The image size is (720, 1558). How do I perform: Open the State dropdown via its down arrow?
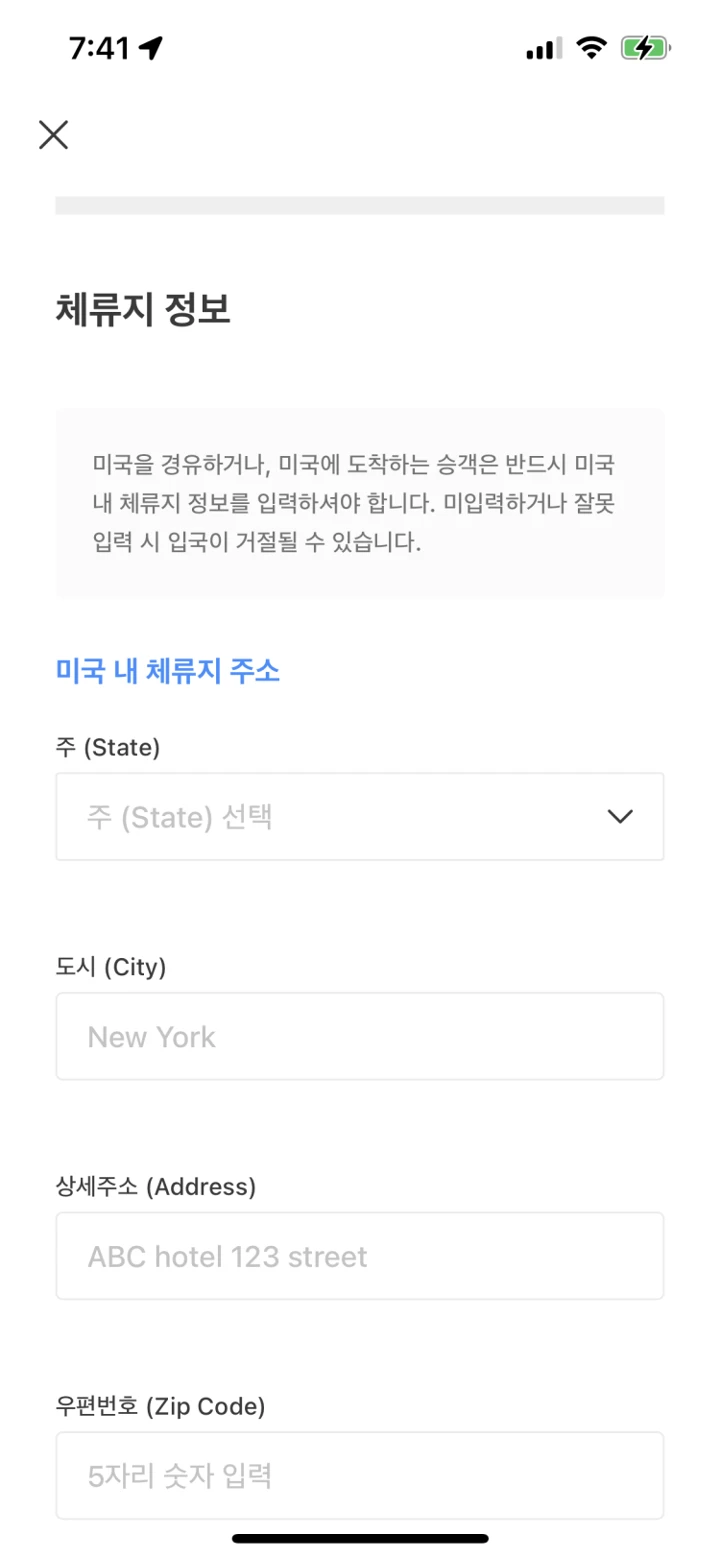[x=620, y=816]
